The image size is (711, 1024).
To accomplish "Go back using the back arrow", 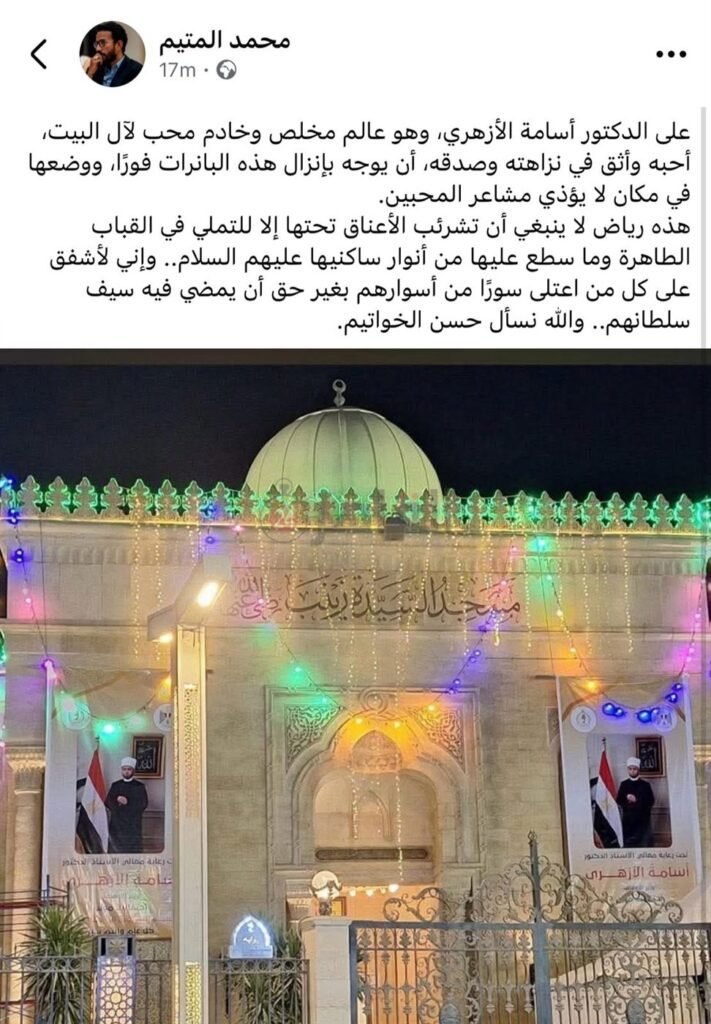I will pos(39,54).
